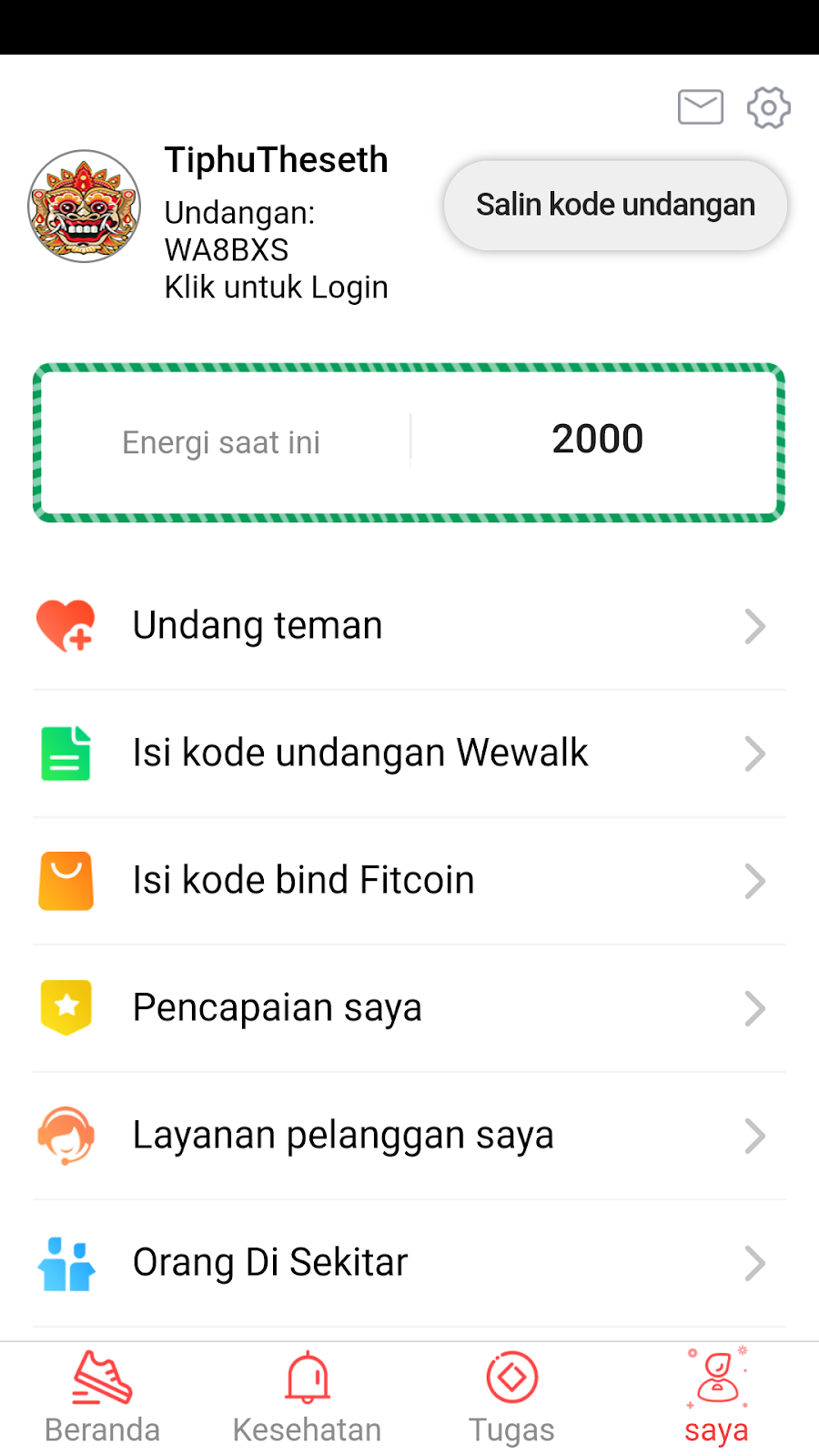Select the saya tab

(716, 1399)
